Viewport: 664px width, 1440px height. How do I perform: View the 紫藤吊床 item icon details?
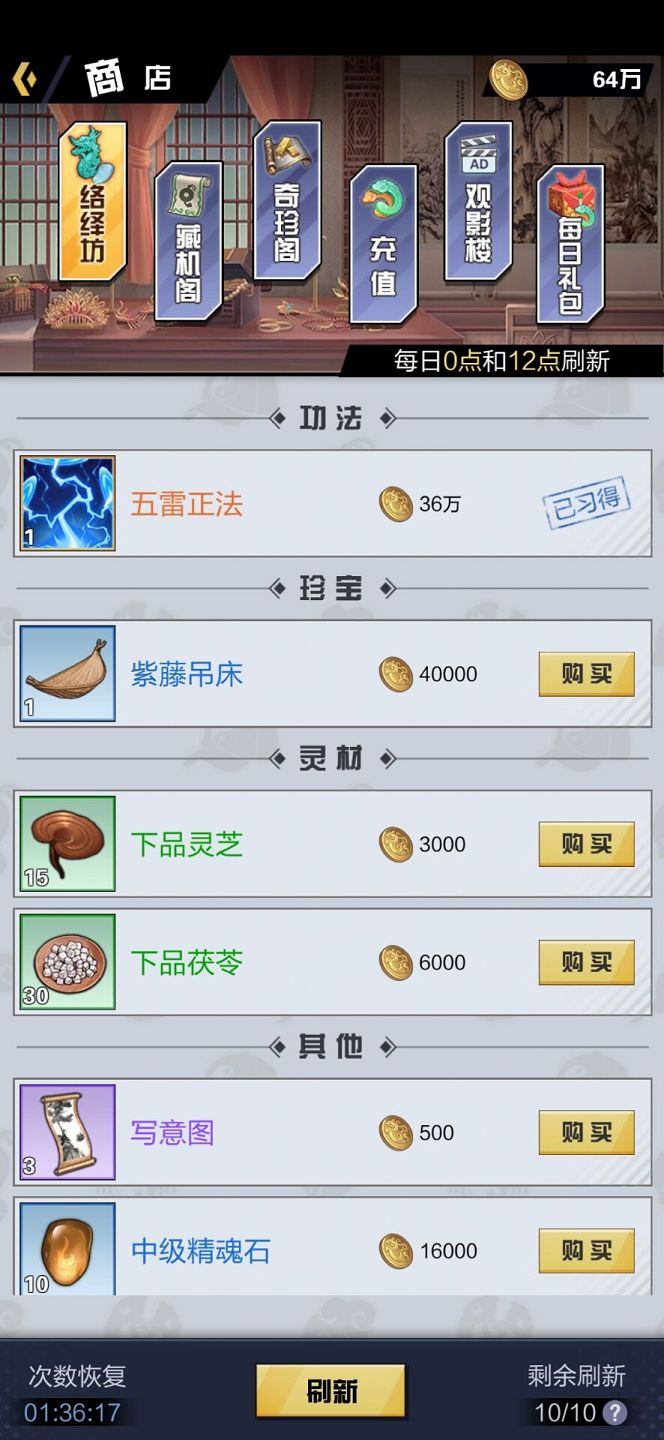68,674
